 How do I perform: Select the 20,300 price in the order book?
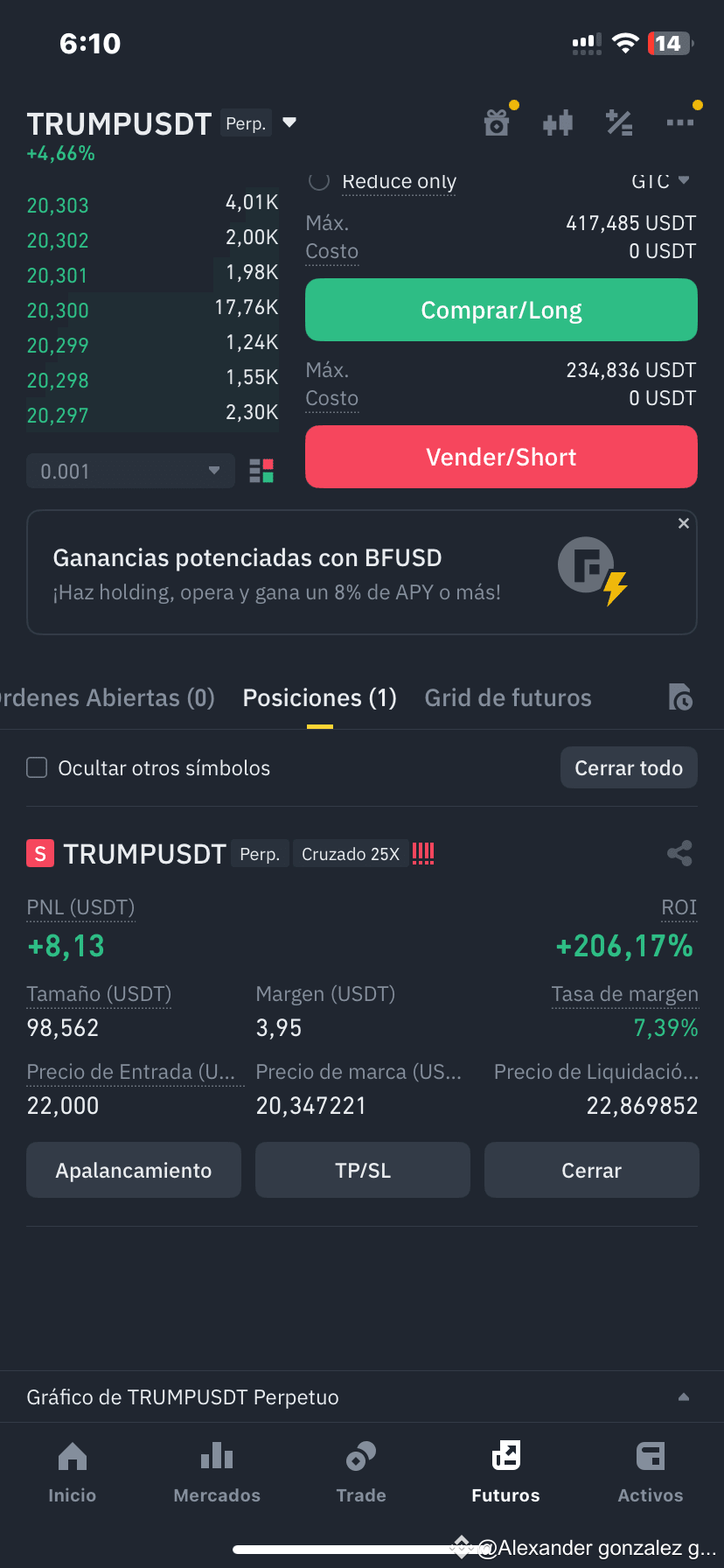[57, 311]
